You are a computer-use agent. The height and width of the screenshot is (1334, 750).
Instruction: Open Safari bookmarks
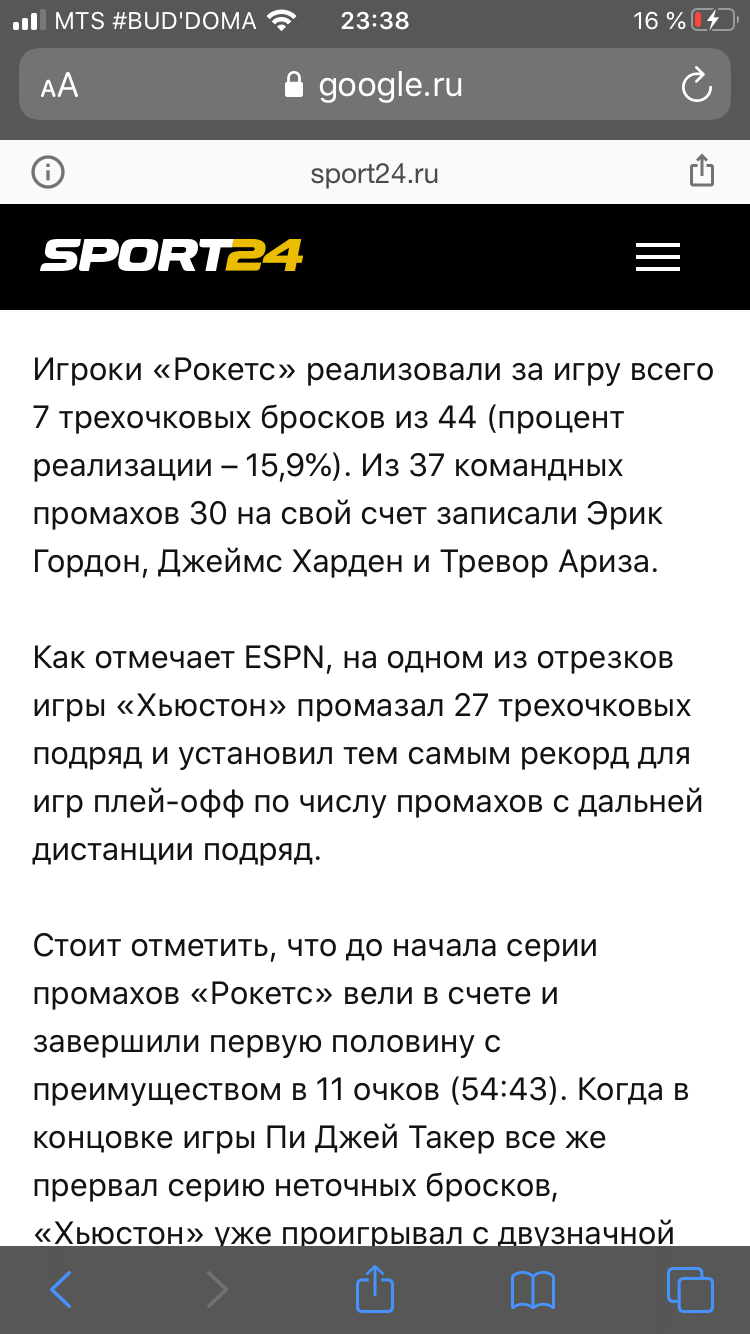(x=532, y=1290)
